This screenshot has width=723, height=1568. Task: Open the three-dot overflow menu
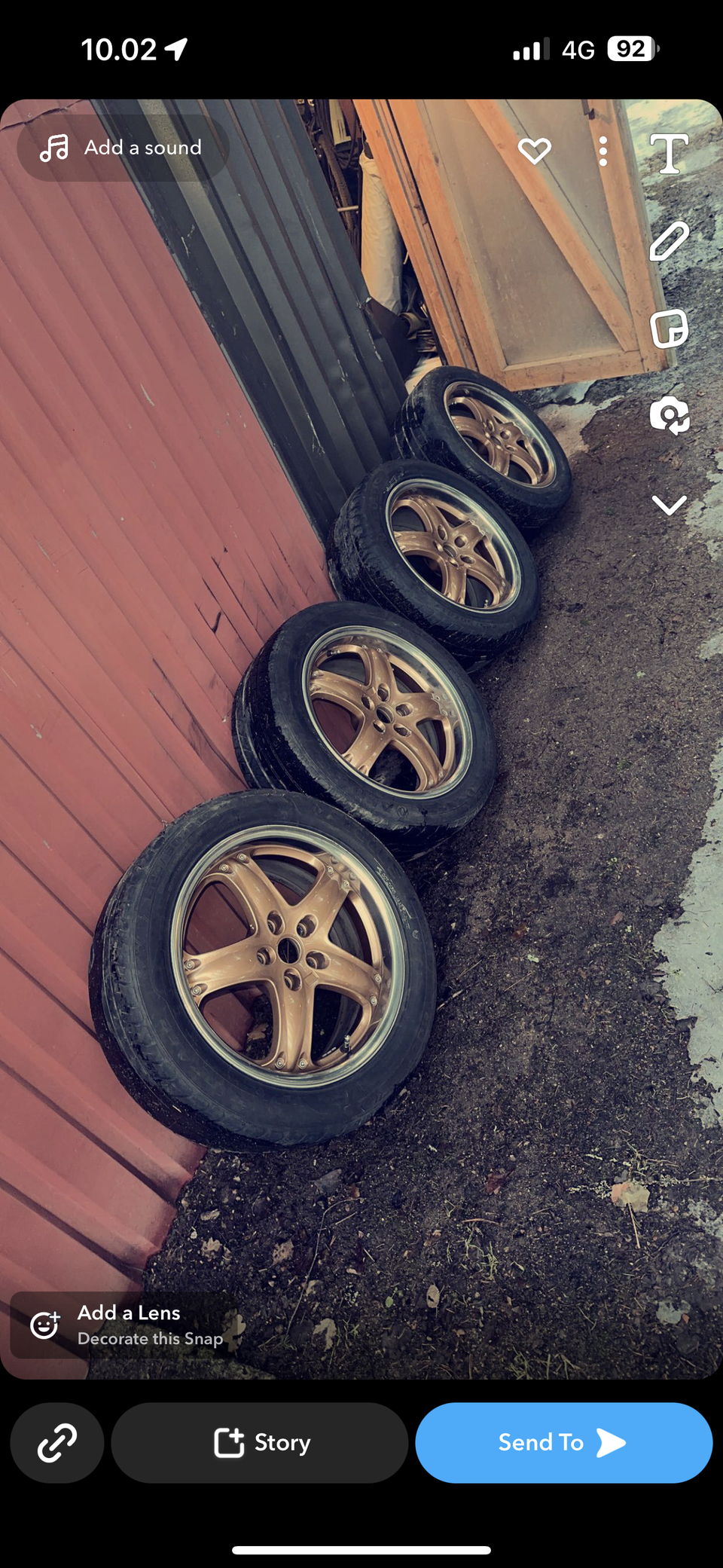click(602, 151)
